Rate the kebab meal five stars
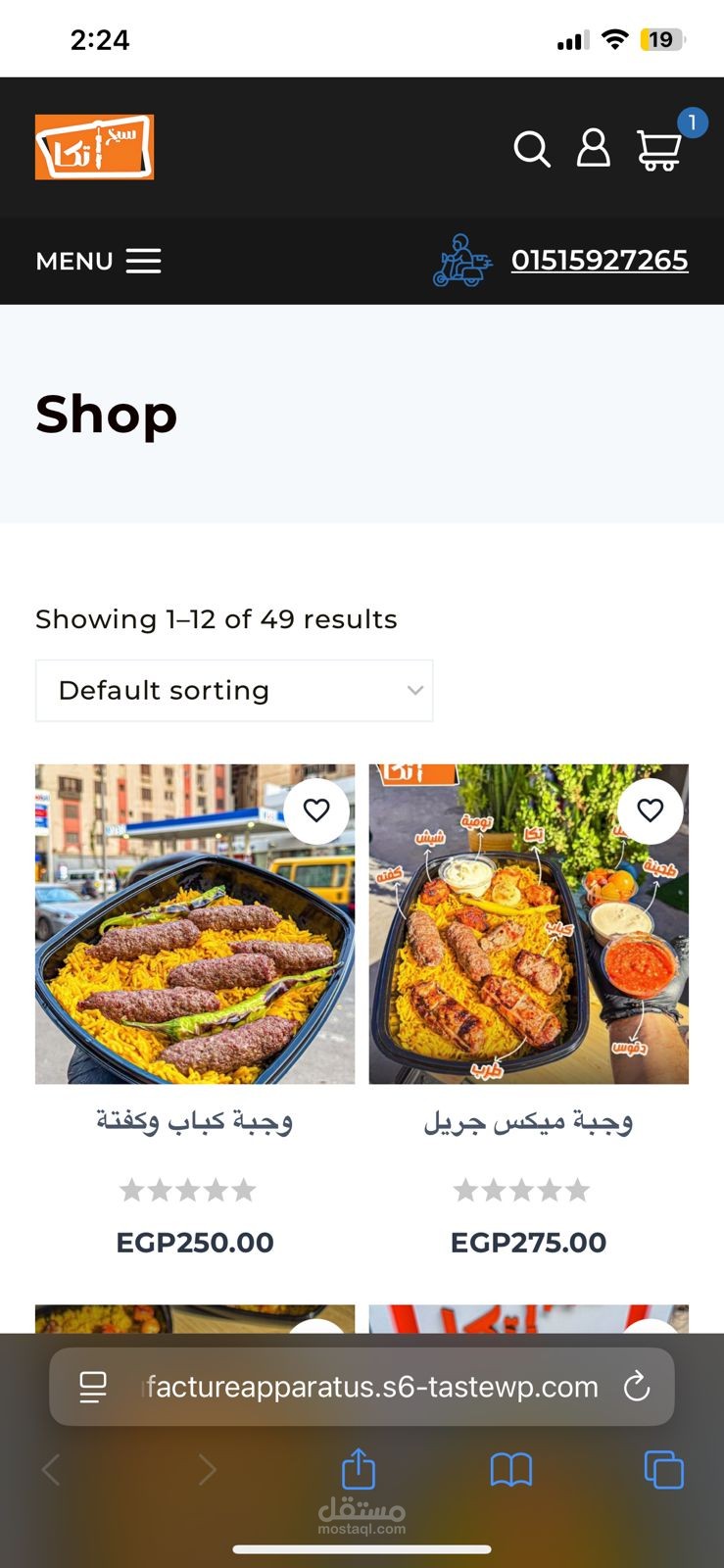724x1568 pixels. click(244, 1189)
